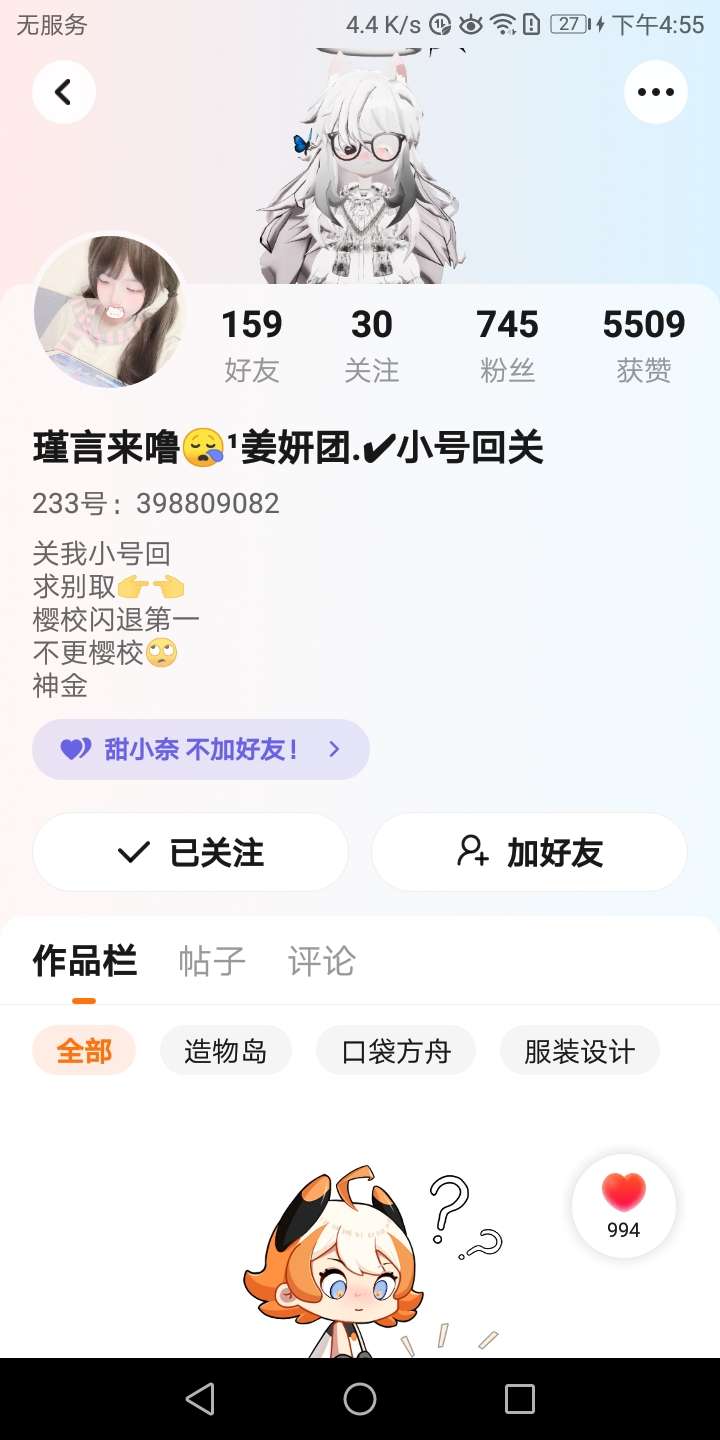The height and width of the screenshot is (1440, 720).
Task: Select the 全部 filter chip
Action: (84, 1051)
